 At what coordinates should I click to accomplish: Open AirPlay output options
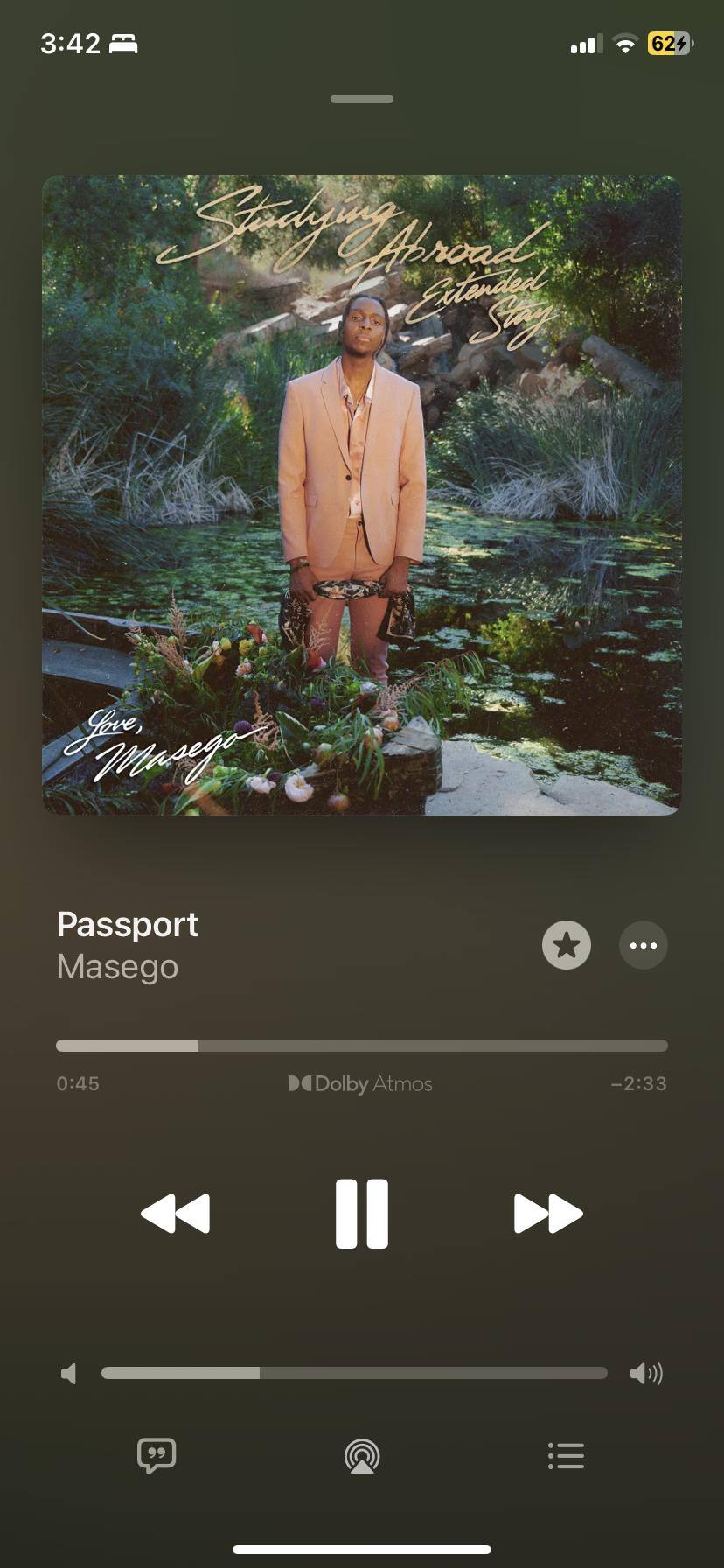362,1456
